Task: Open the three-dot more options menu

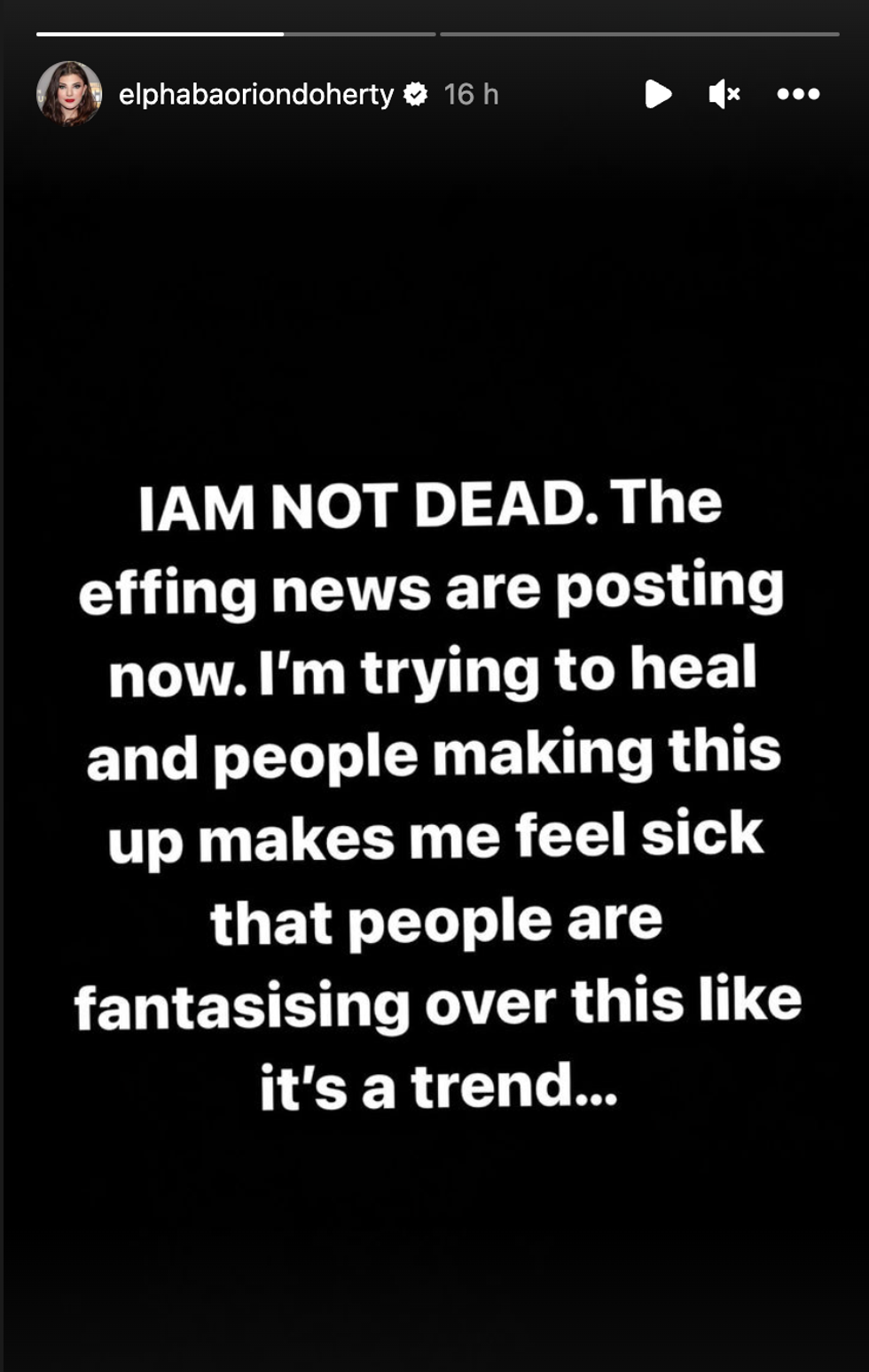Action: pyautogui.click(x=798, y=94)
